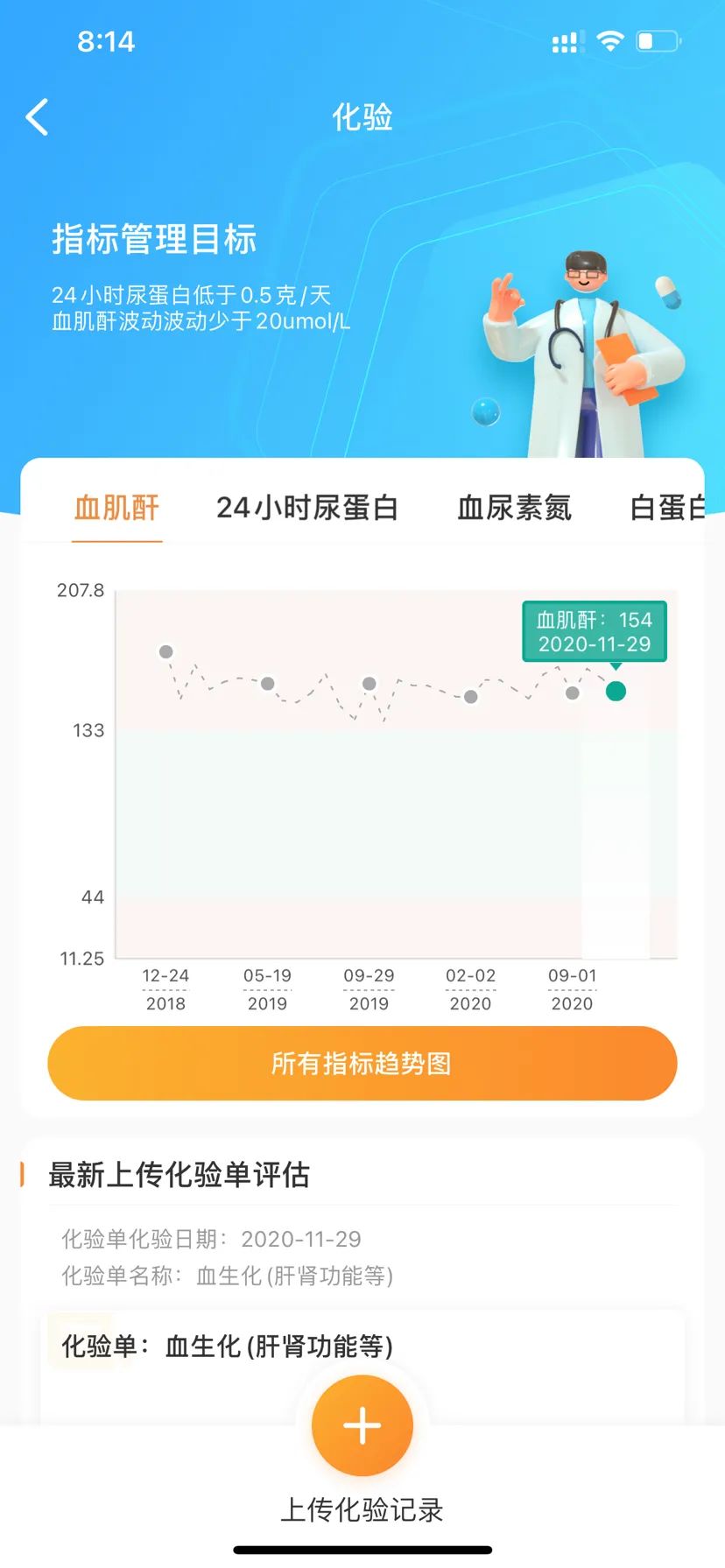This screenshot has width=725, height=1568.
Task: Select the 09-29 2019 data point on chart
Action: coord(370,684)
